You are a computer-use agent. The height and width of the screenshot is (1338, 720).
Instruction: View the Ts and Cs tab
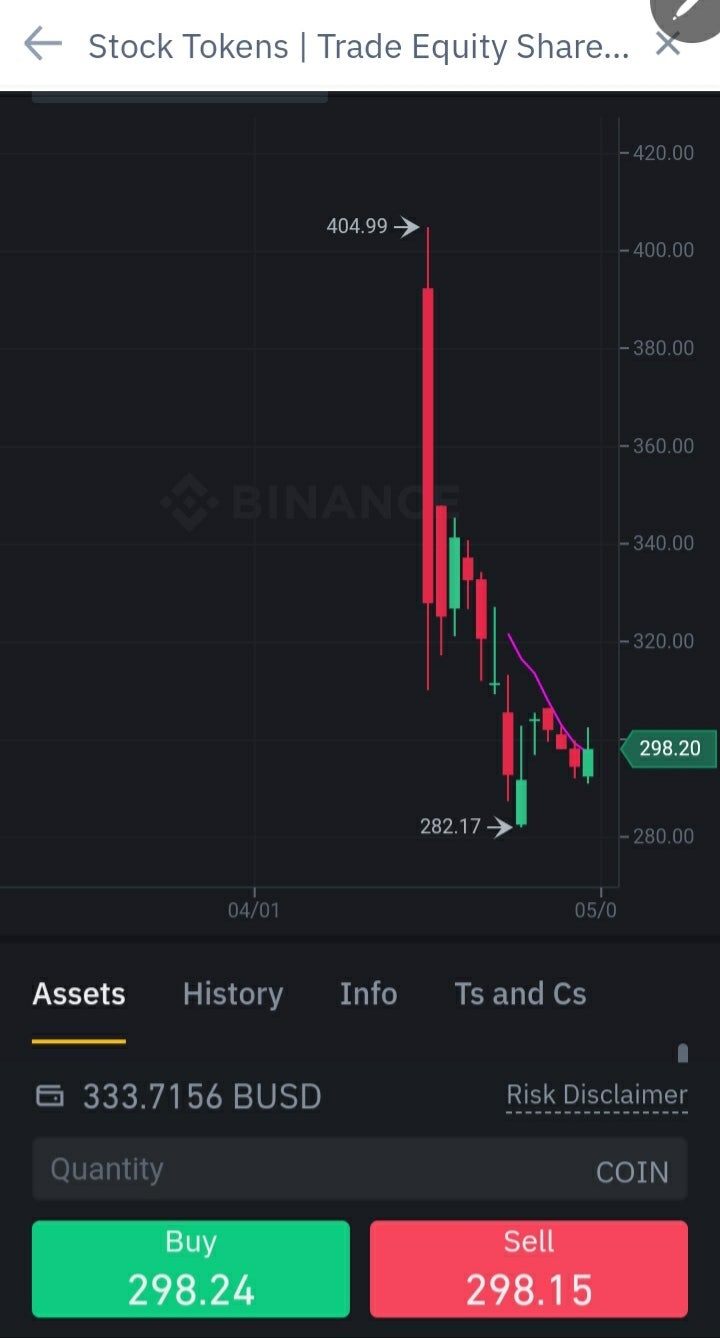click(520, 994)
